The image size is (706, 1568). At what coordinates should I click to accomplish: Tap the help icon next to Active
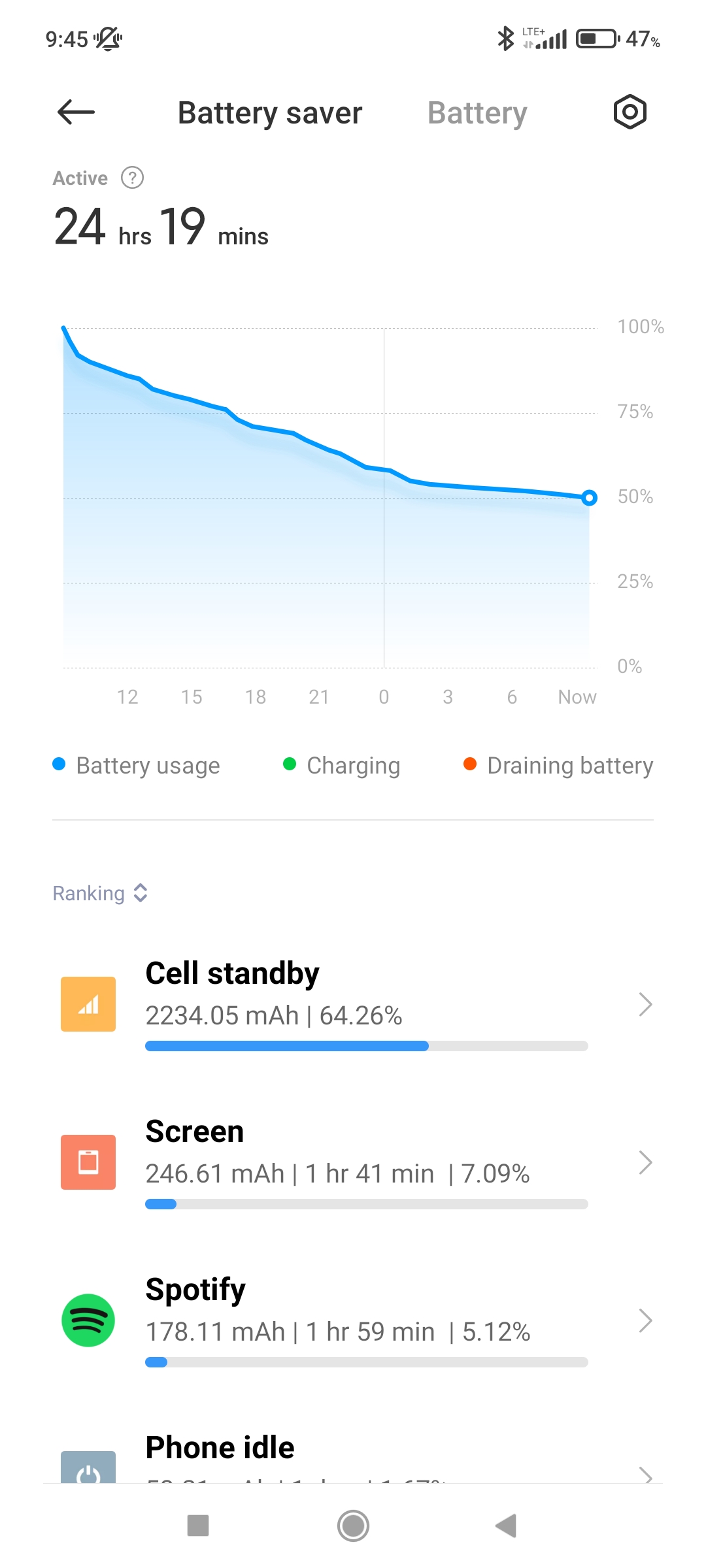[x=133, y=178]
